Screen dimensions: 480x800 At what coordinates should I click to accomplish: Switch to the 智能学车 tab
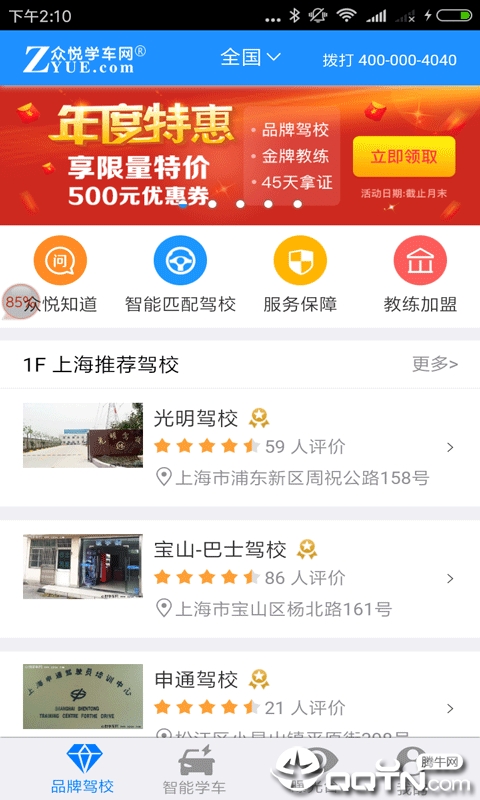[x=194, y=769]
